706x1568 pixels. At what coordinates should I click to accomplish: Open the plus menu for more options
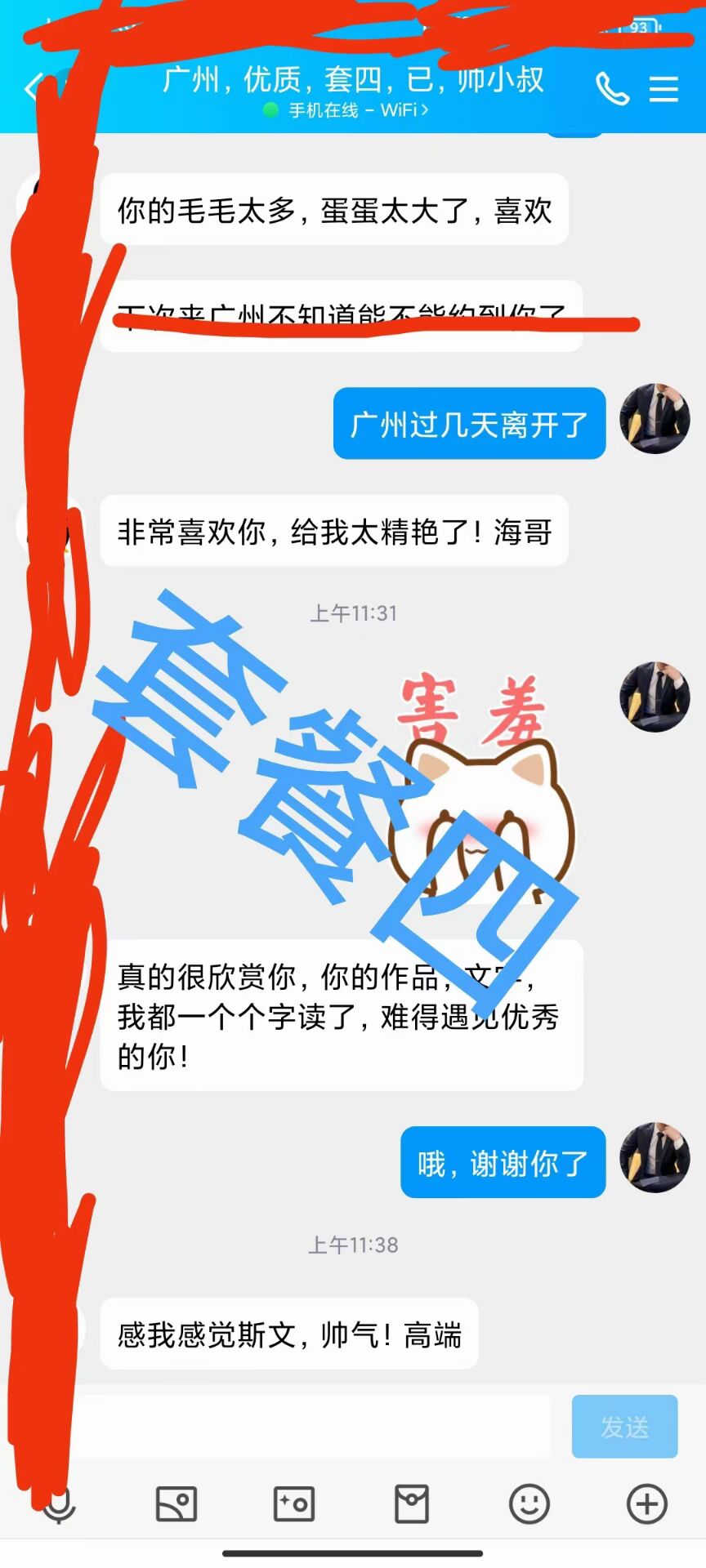click(647, 1503)
